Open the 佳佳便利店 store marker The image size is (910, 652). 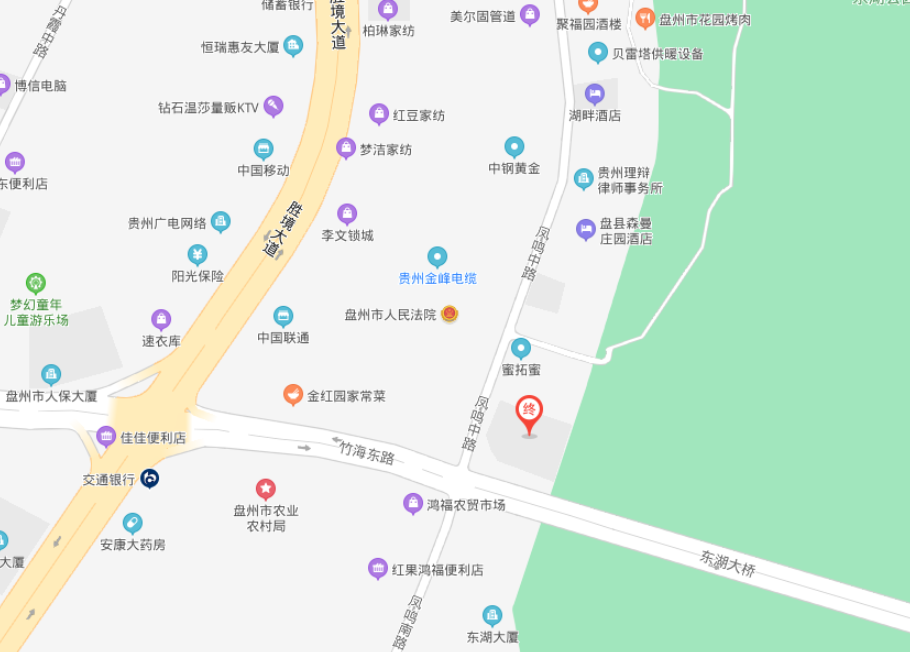(106, 437)
